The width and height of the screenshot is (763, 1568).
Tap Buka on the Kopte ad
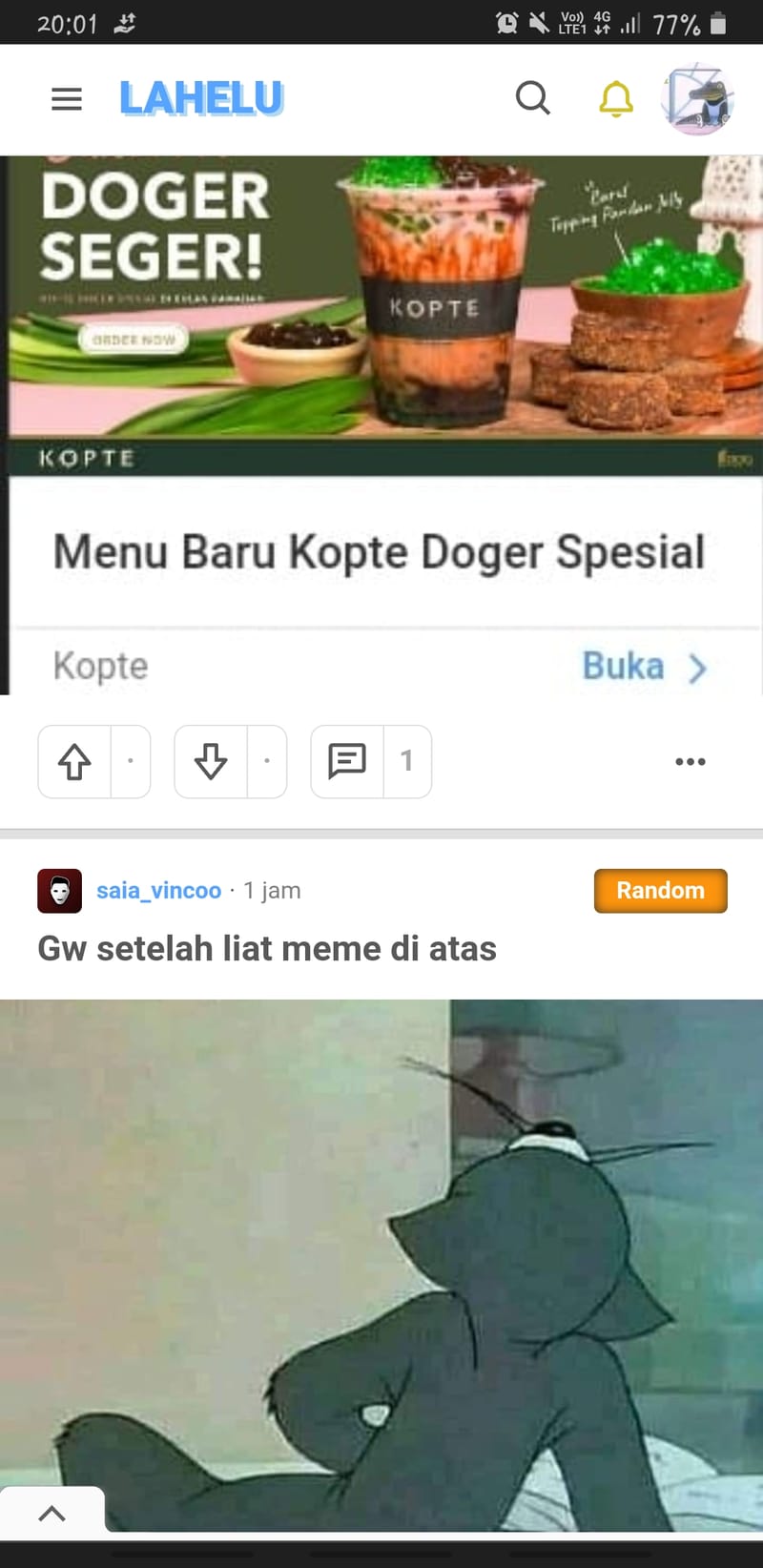pos(645,666)
